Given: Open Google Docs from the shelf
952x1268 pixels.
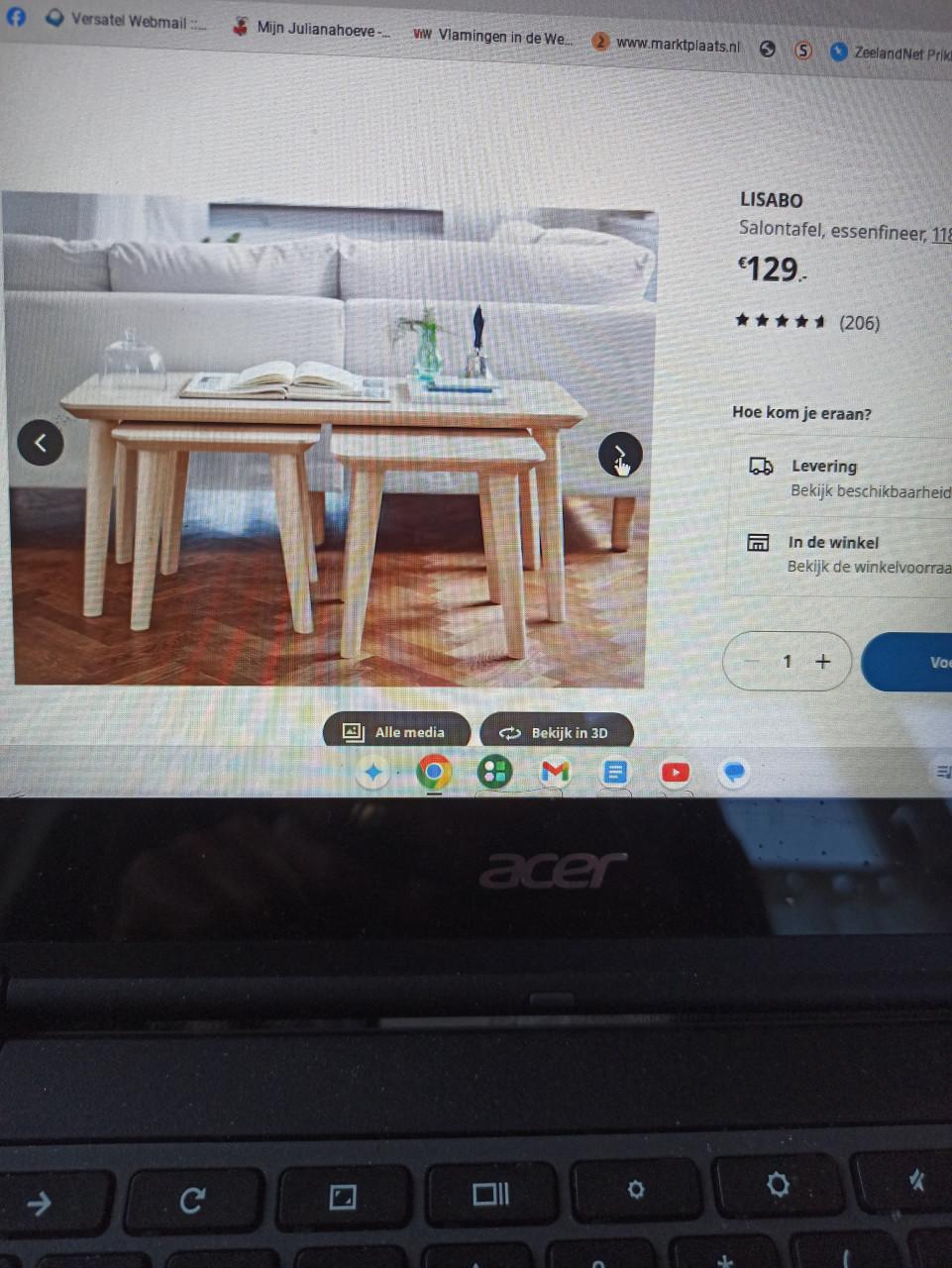Looking at the screenshot, I should [614, 772].
